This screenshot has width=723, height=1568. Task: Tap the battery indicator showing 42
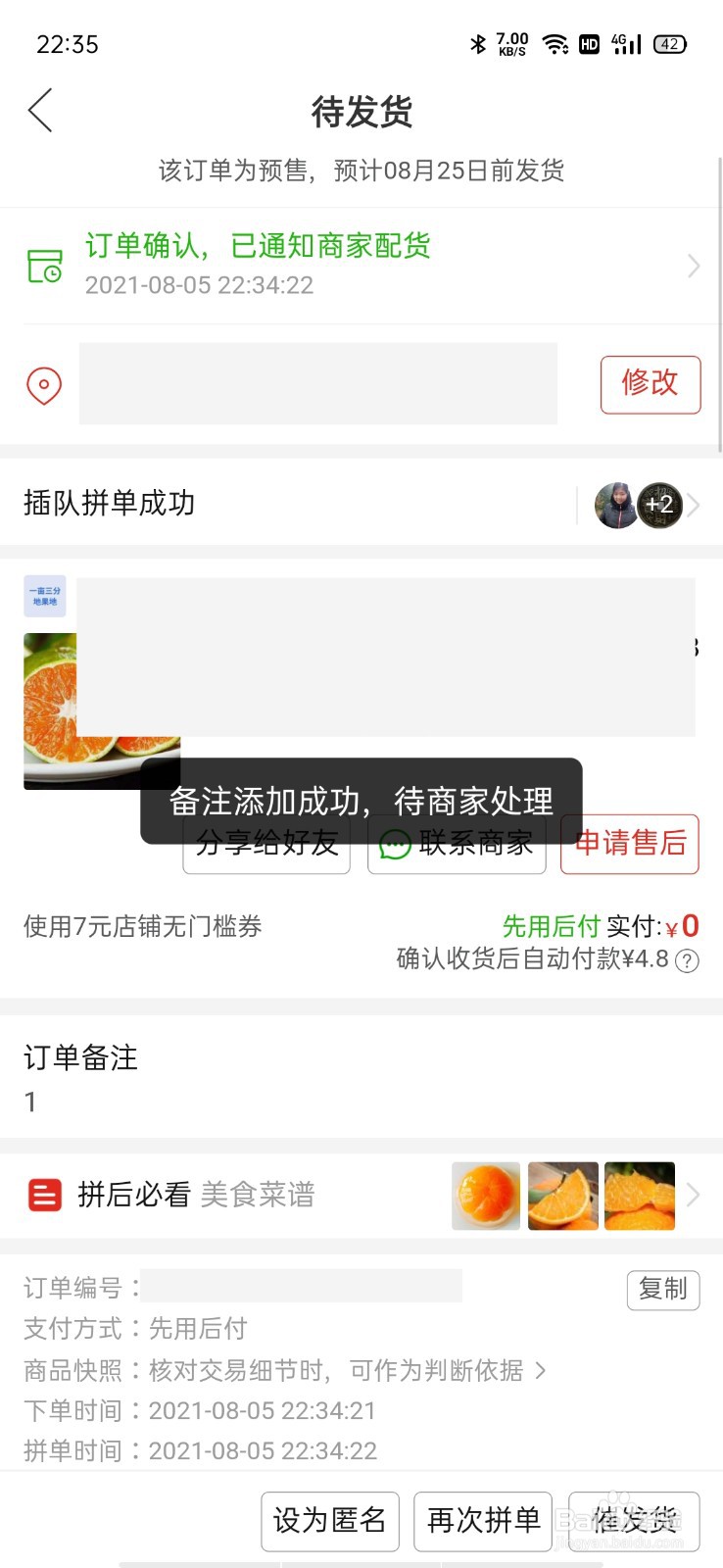coord(670,43)
